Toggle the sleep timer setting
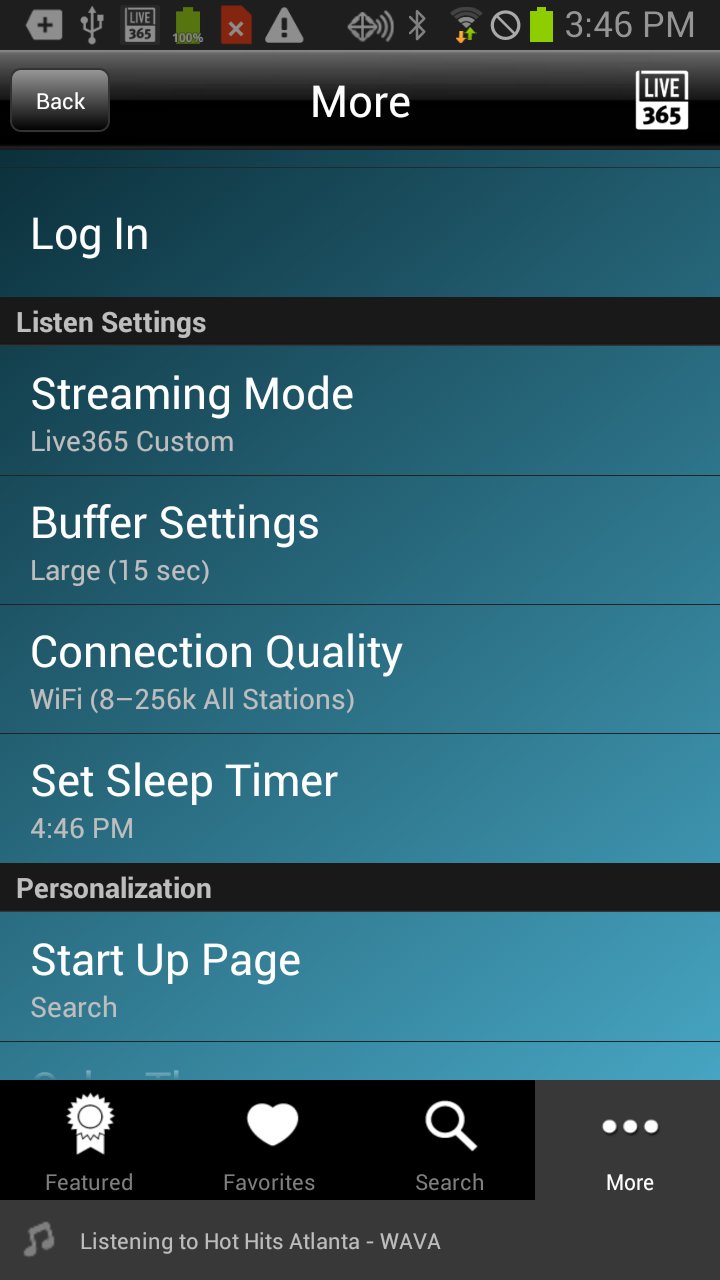Screen dimensions: 720x1280 pyautogui.click(x=360, y=798)
